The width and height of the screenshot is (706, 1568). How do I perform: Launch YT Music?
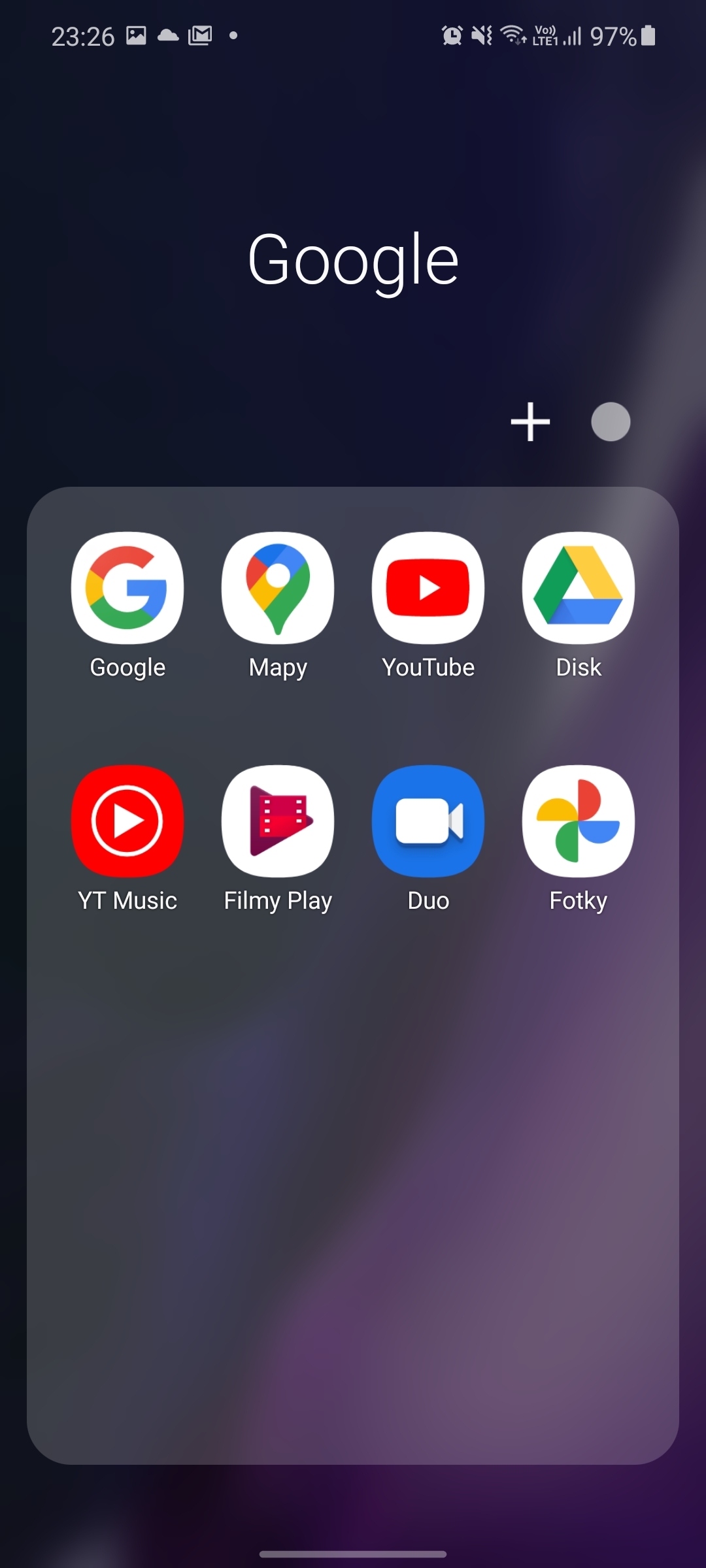pyautogui.click(x=127, y=821)
